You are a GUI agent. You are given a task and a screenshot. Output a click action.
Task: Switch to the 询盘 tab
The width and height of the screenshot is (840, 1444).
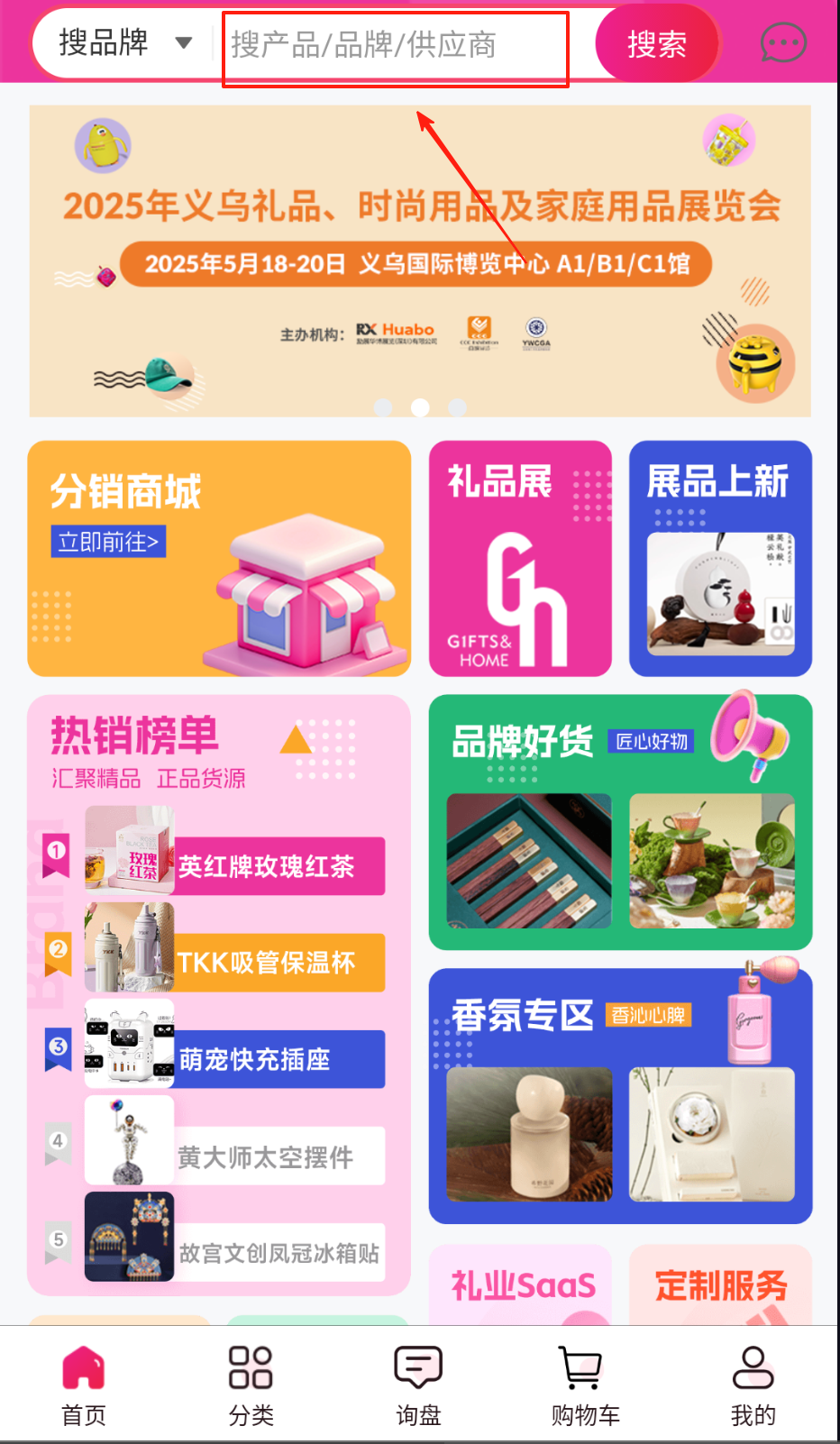coord(418,1385)
